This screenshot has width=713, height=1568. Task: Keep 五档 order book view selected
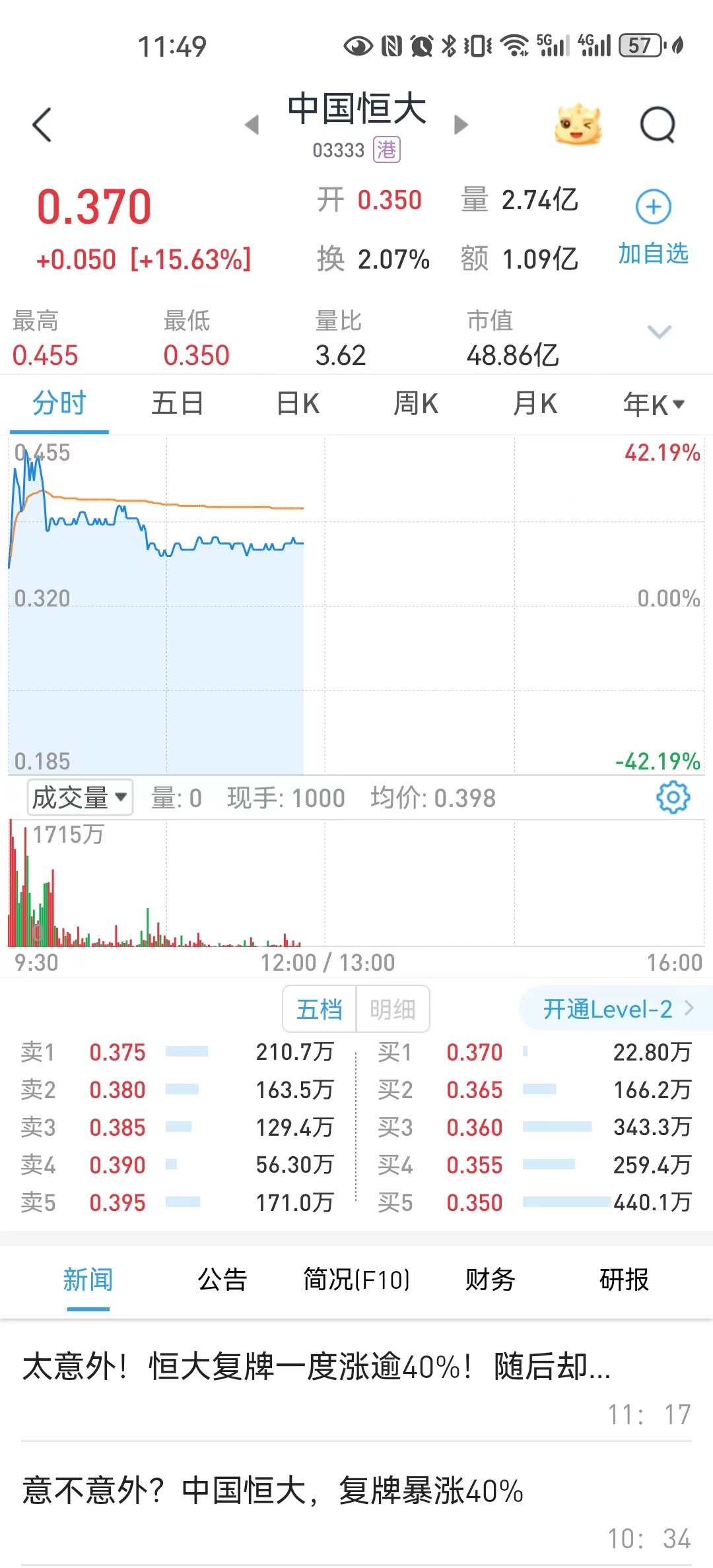(x=319, y=1008)
